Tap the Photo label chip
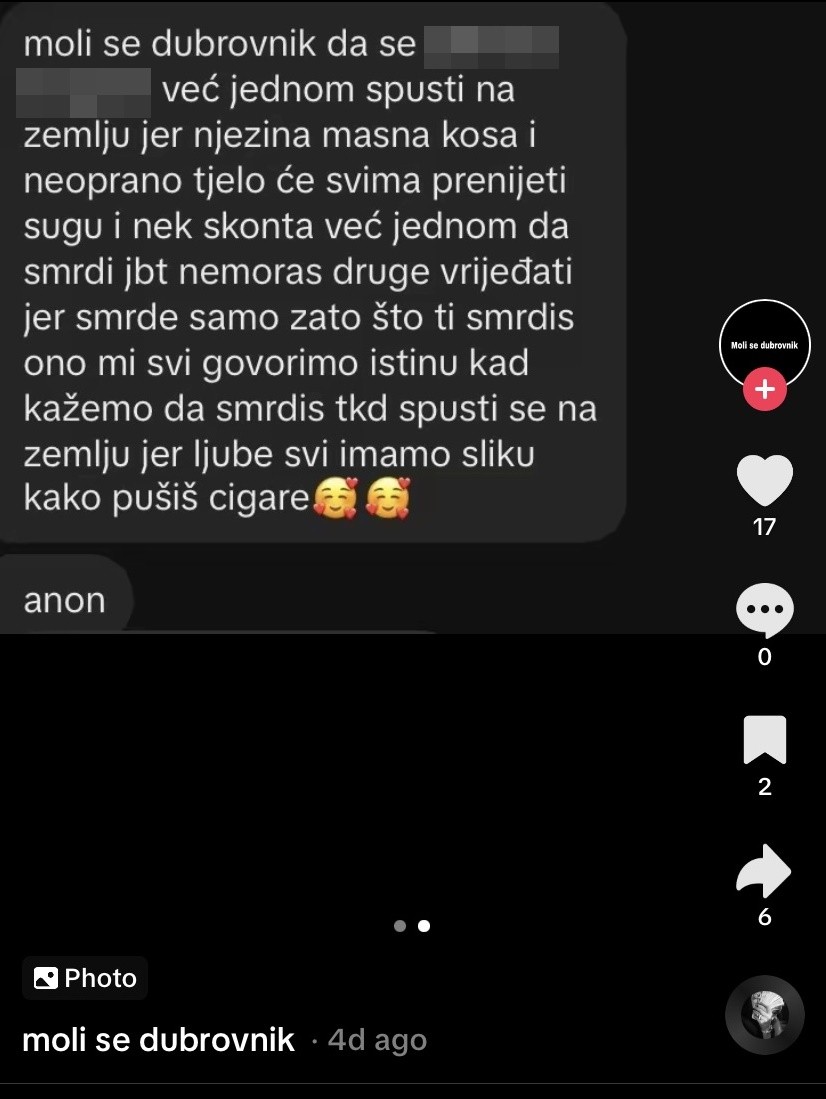This screenshot has width=826, height=1099. 85,978
